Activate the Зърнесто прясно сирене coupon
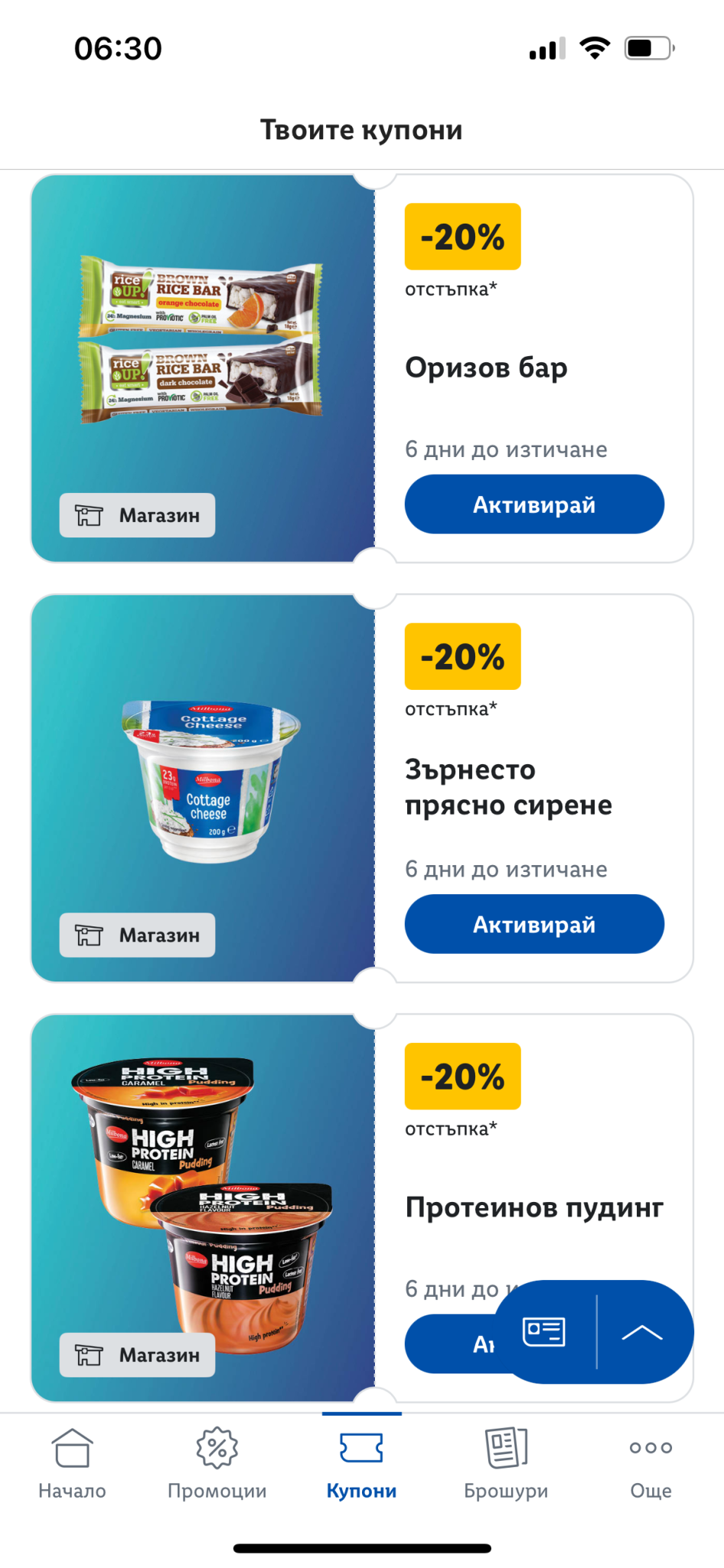 point(534,924)
